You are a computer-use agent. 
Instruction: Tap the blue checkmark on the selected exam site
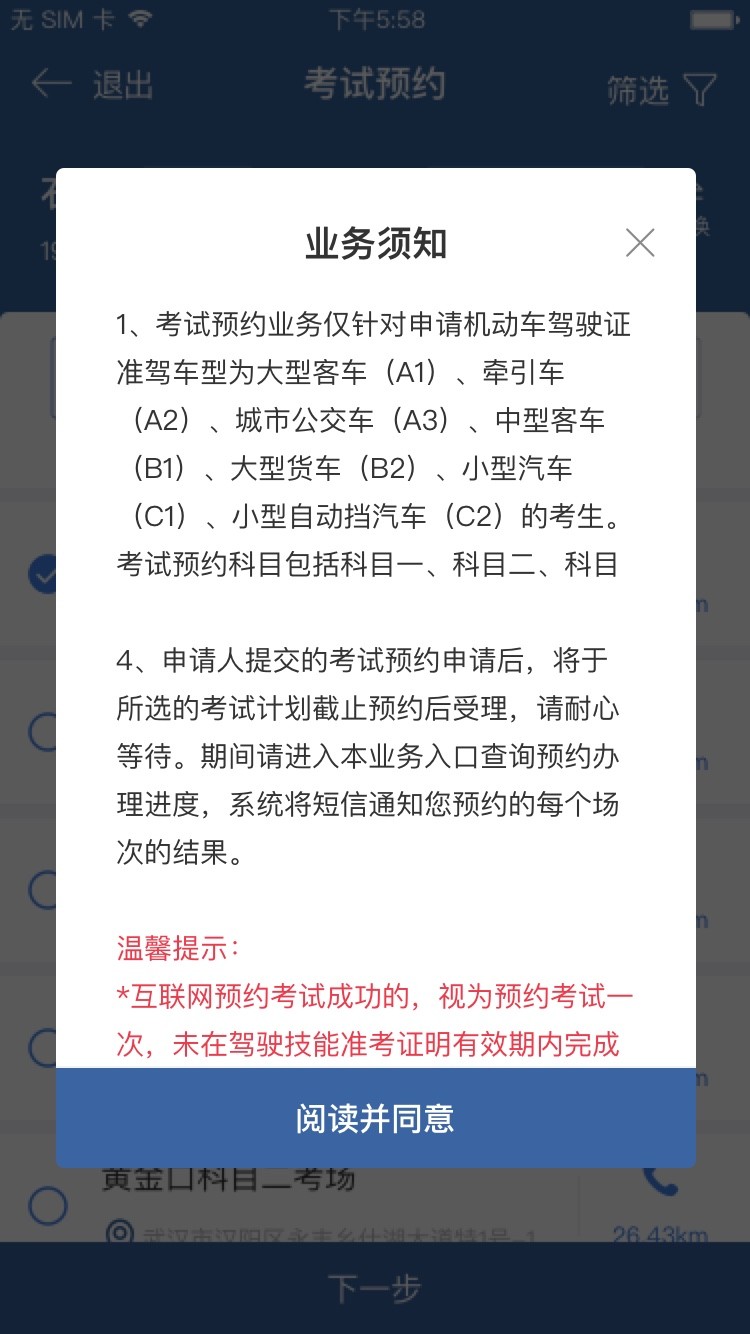tap(44, 575)
